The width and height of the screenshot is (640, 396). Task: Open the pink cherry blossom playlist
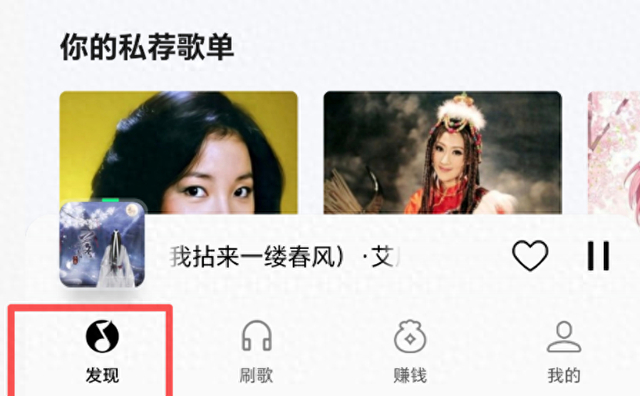tap(614, 153)
